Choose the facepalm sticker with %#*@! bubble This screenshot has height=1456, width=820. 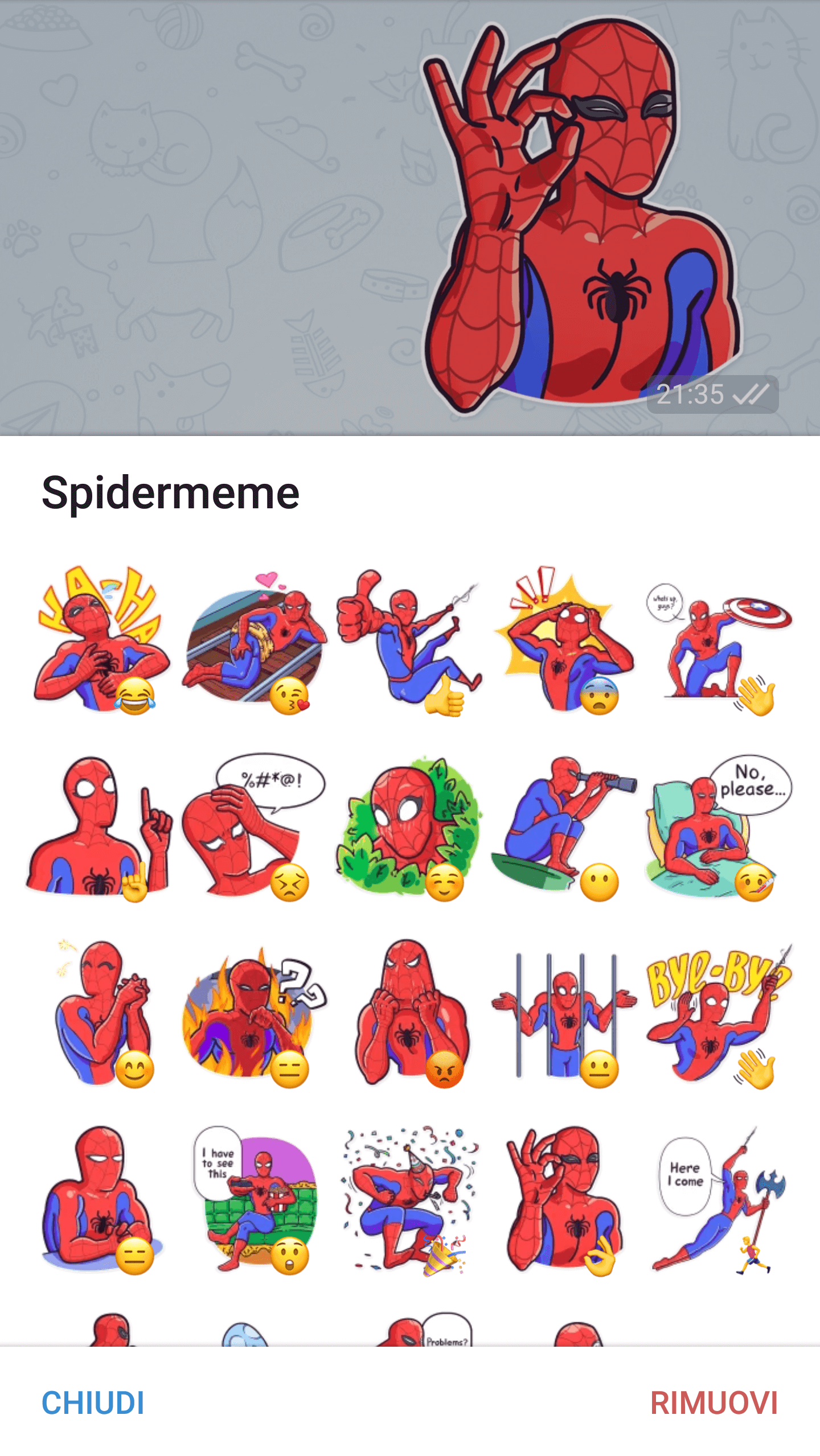[254, 826]
